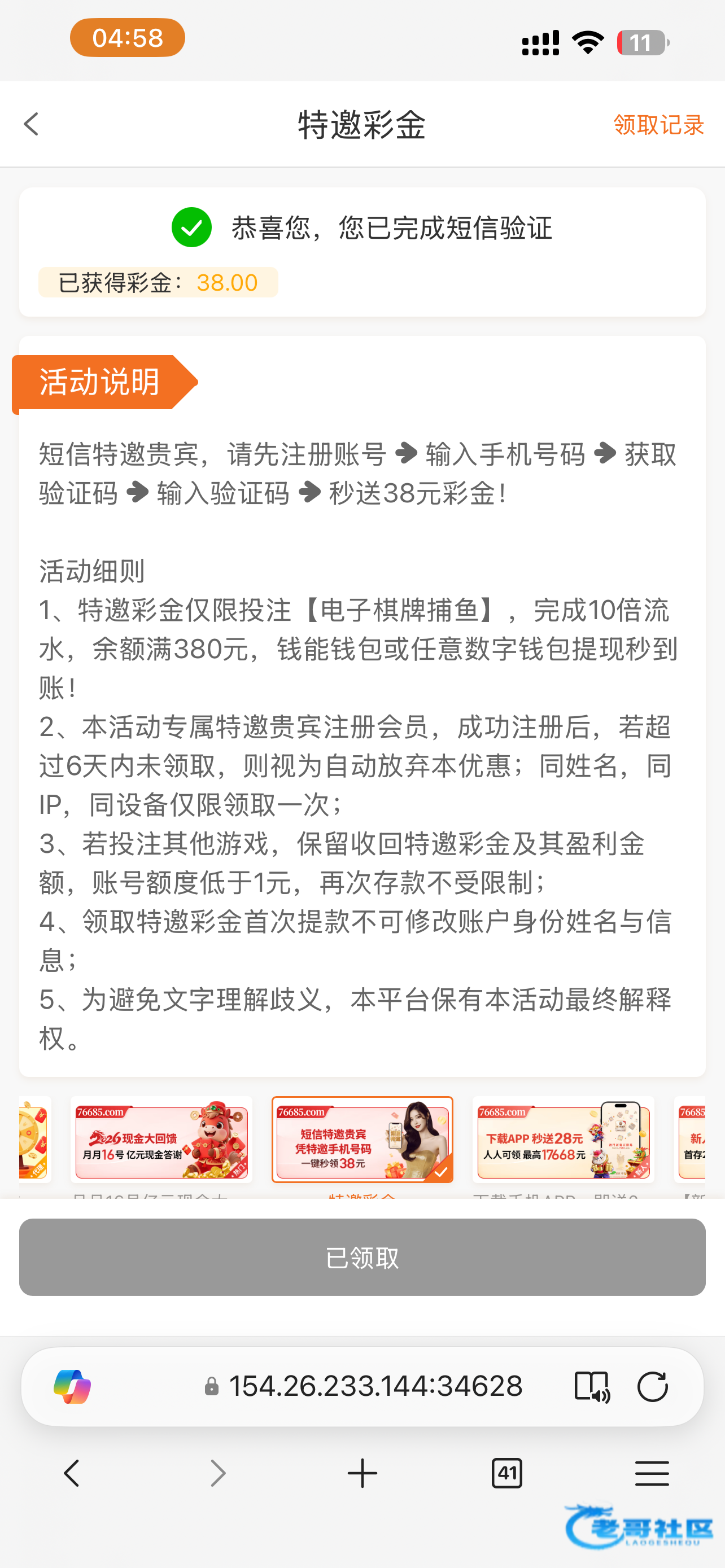Start read aloud mode
Screen dimensions: 725x1568
point(592,1387)
